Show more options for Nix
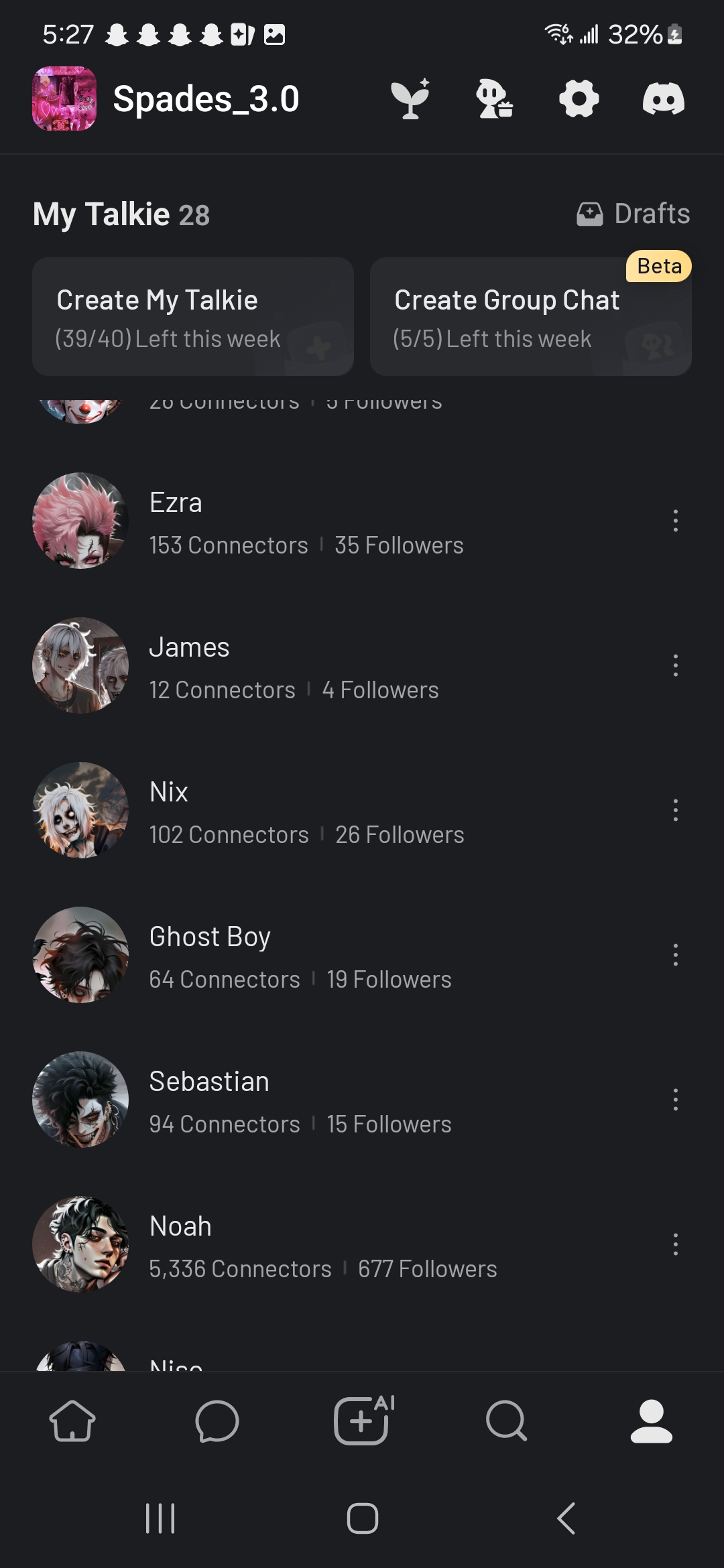Image resolution: width=724 pixels, height=1568 pixels. click(675, 810)
